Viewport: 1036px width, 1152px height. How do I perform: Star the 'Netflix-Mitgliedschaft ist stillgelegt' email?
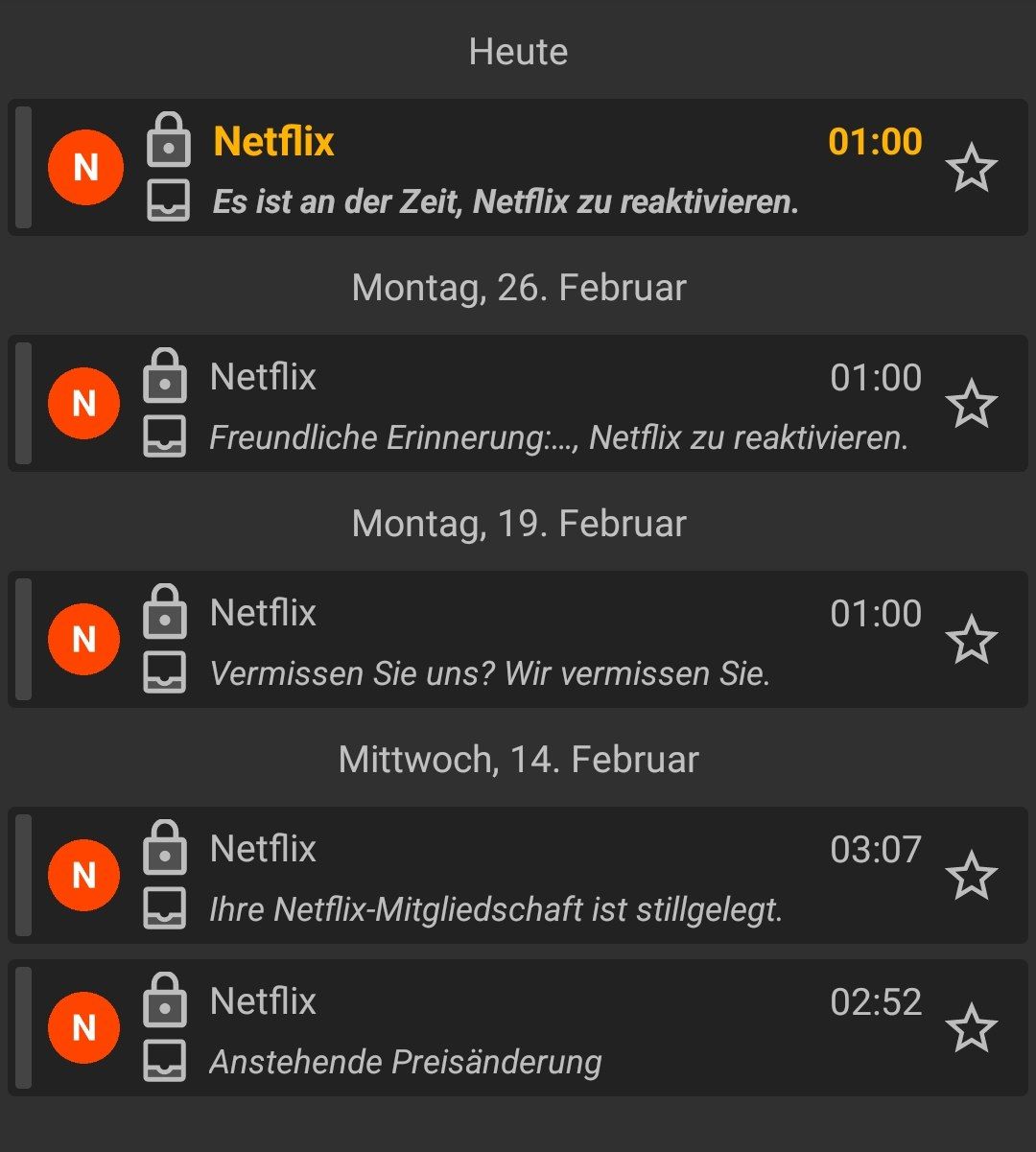pyautogui.click(x=971, y=876)
